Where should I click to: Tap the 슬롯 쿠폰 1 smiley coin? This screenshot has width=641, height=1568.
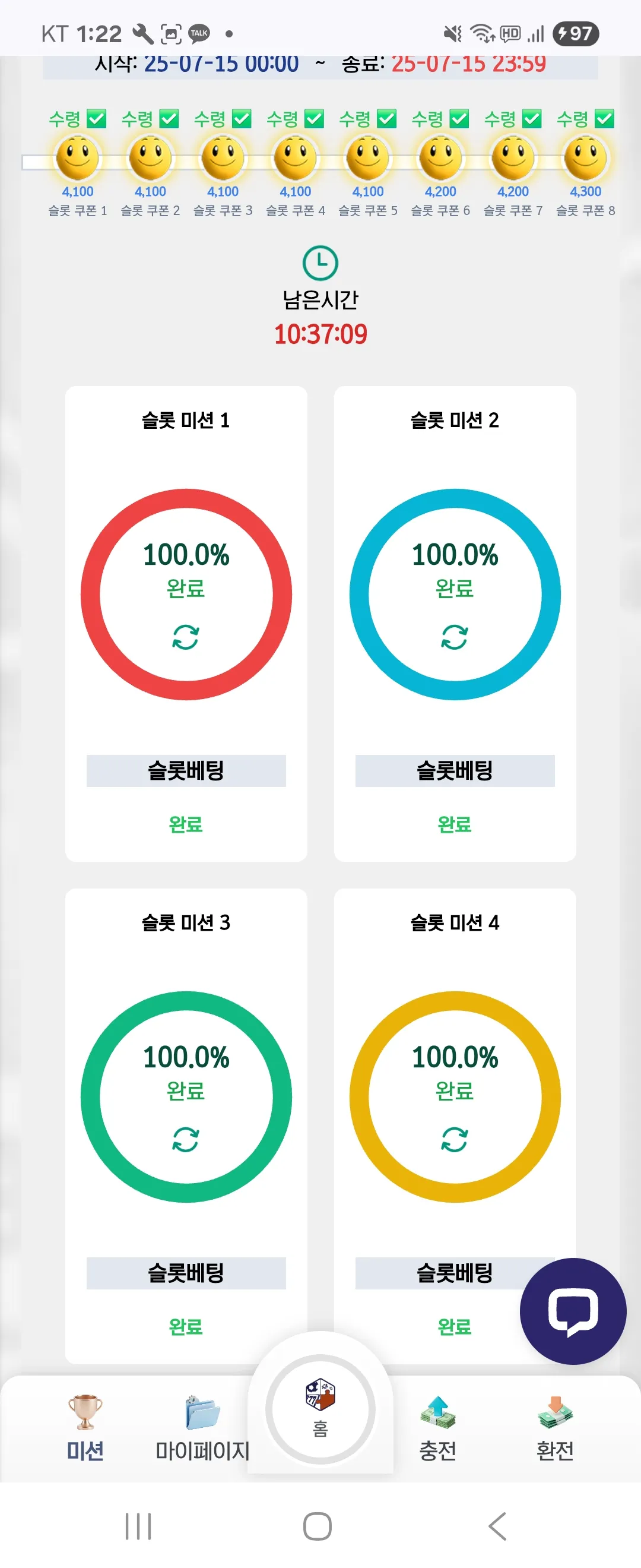(x=78, y=157)
